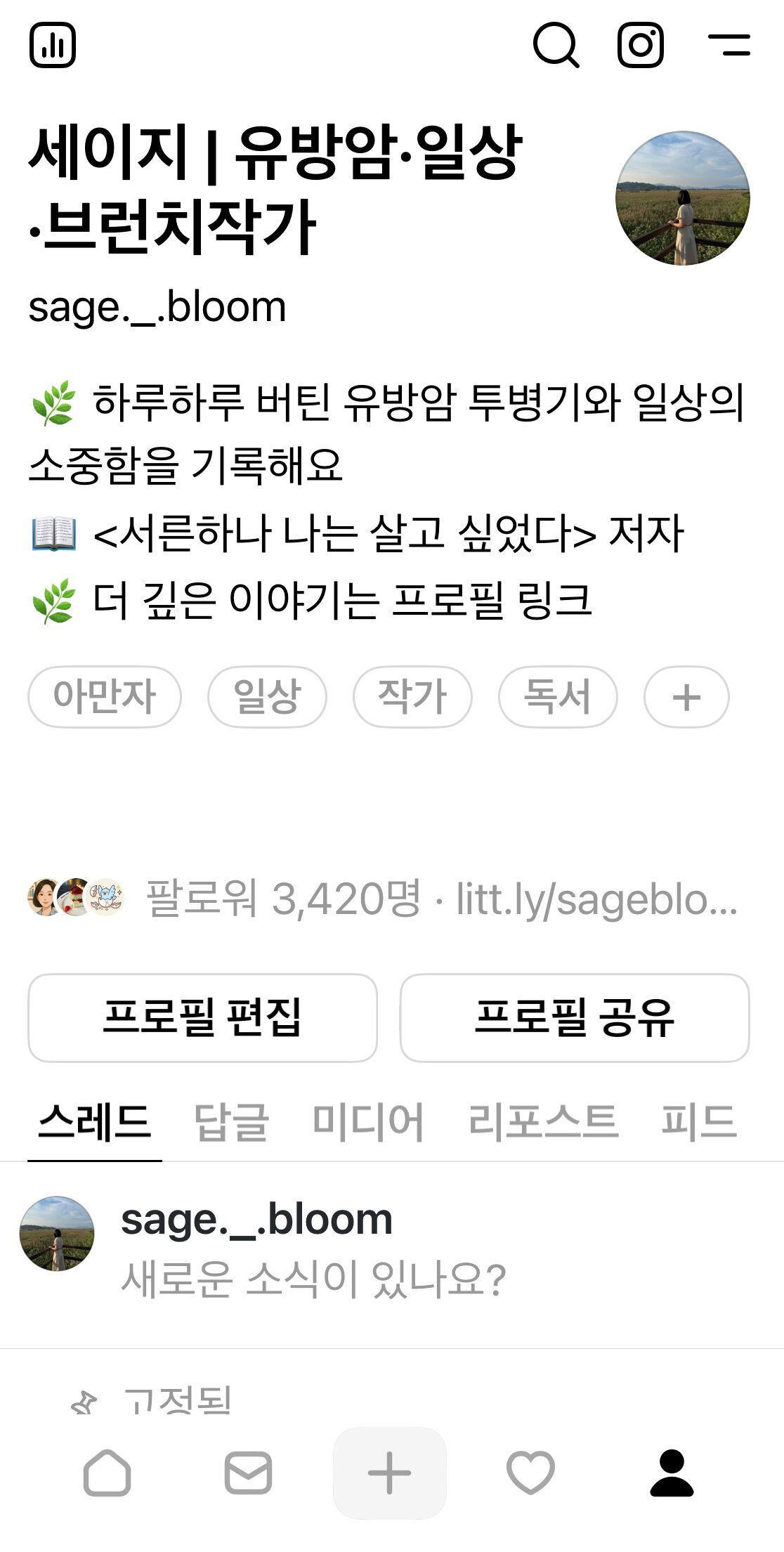
Task: Tap the 프로필 편집 button
Action: point(202,1017)
